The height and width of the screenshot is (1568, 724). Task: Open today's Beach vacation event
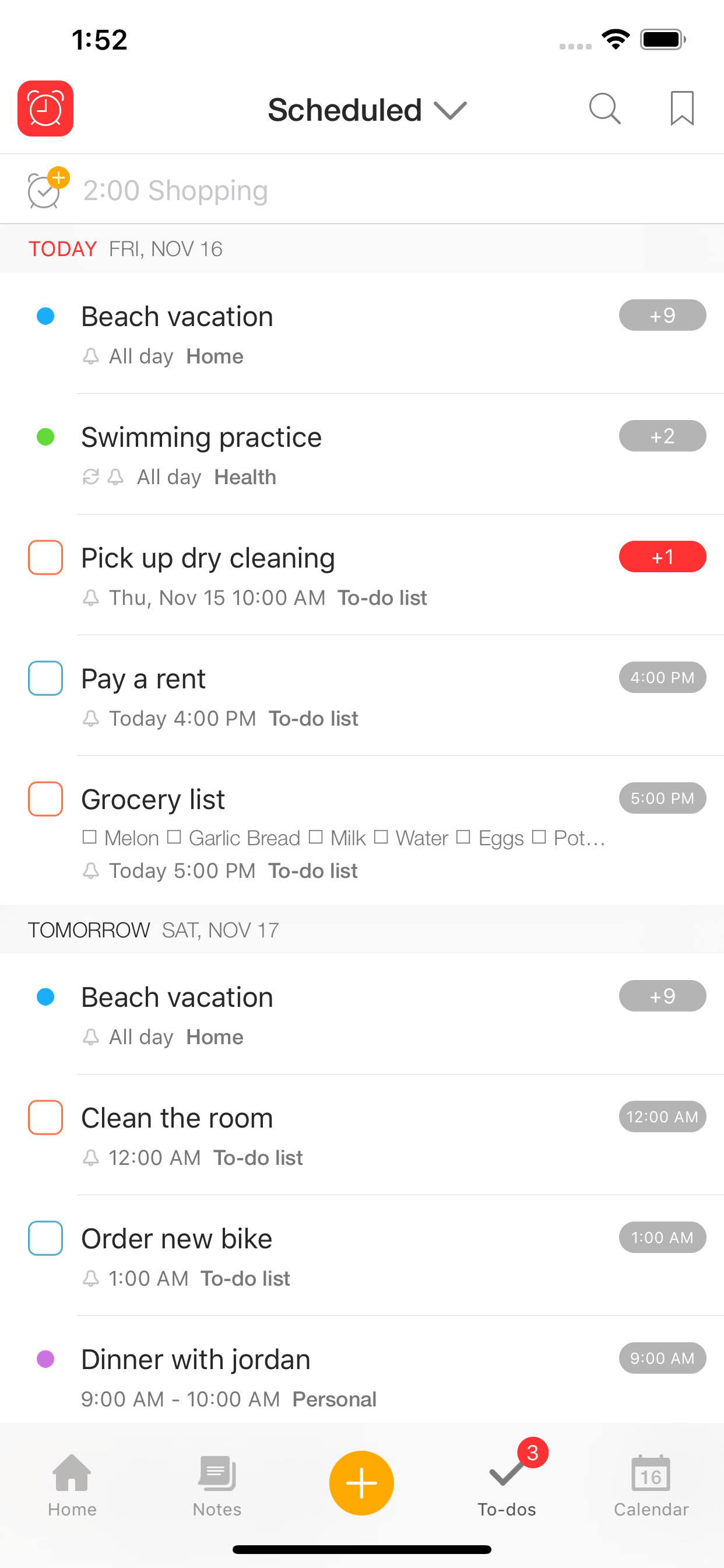(x=177, y=317)
